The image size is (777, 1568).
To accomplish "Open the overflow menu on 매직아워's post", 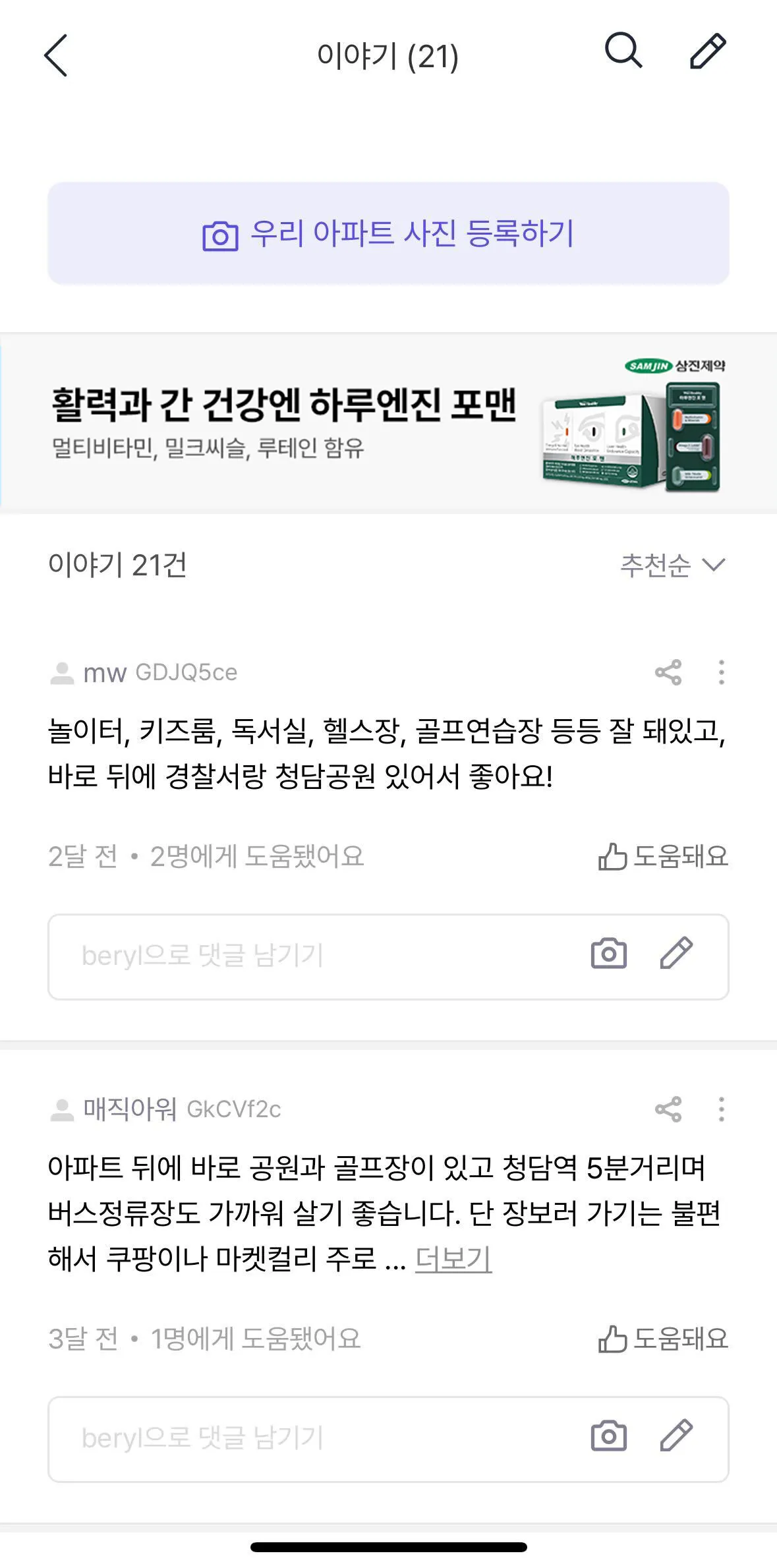I will (x=722, y=1109).
